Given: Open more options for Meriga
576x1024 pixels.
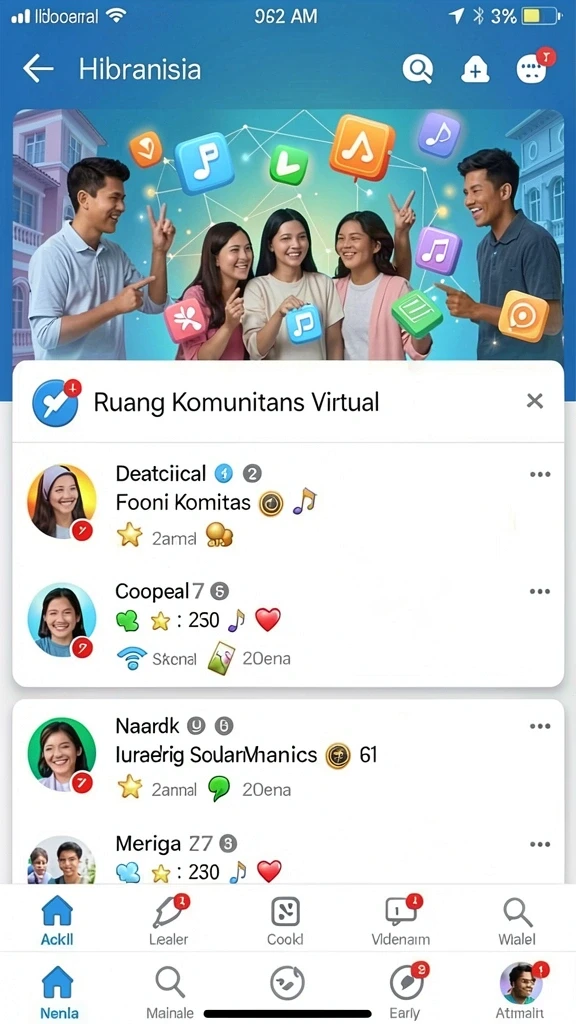Looking at the screenshot, I should coord(540,844).
